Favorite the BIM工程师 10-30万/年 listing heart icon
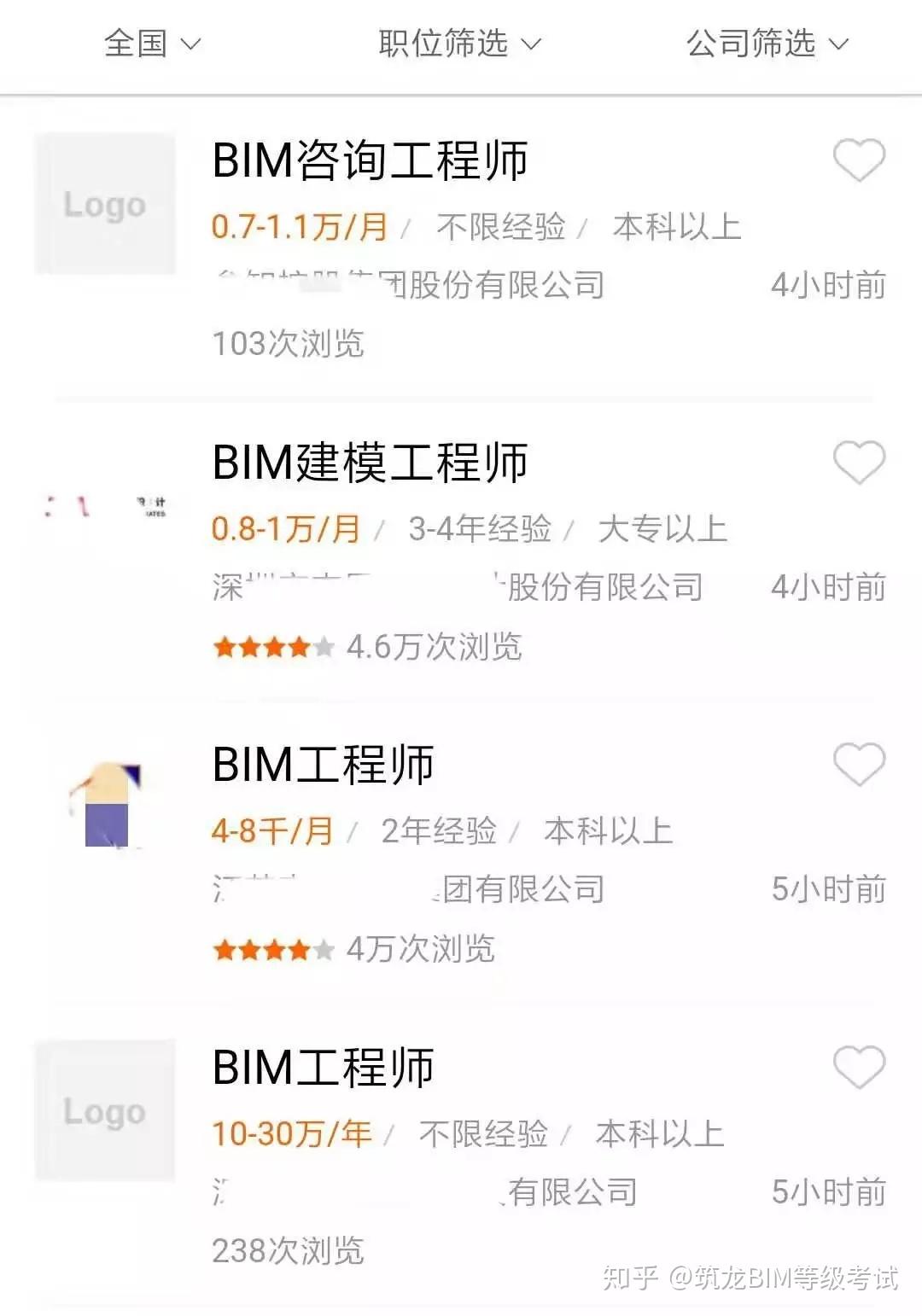This screenshot has height=1316, width=922. point(859,1064)
